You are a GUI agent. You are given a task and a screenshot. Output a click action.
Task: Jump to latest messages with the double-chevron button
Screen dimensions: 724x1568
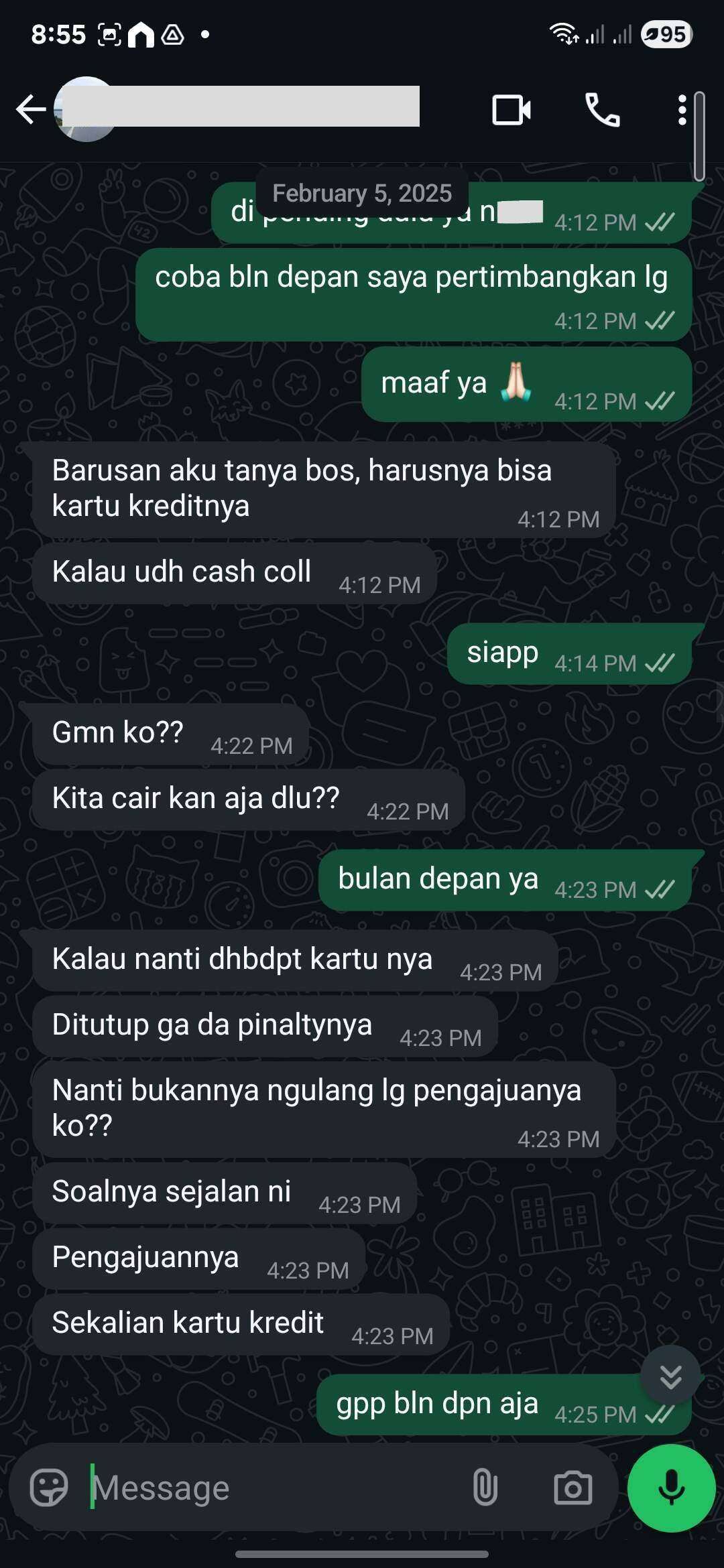pyautogui.click(x=670, y=1377)
